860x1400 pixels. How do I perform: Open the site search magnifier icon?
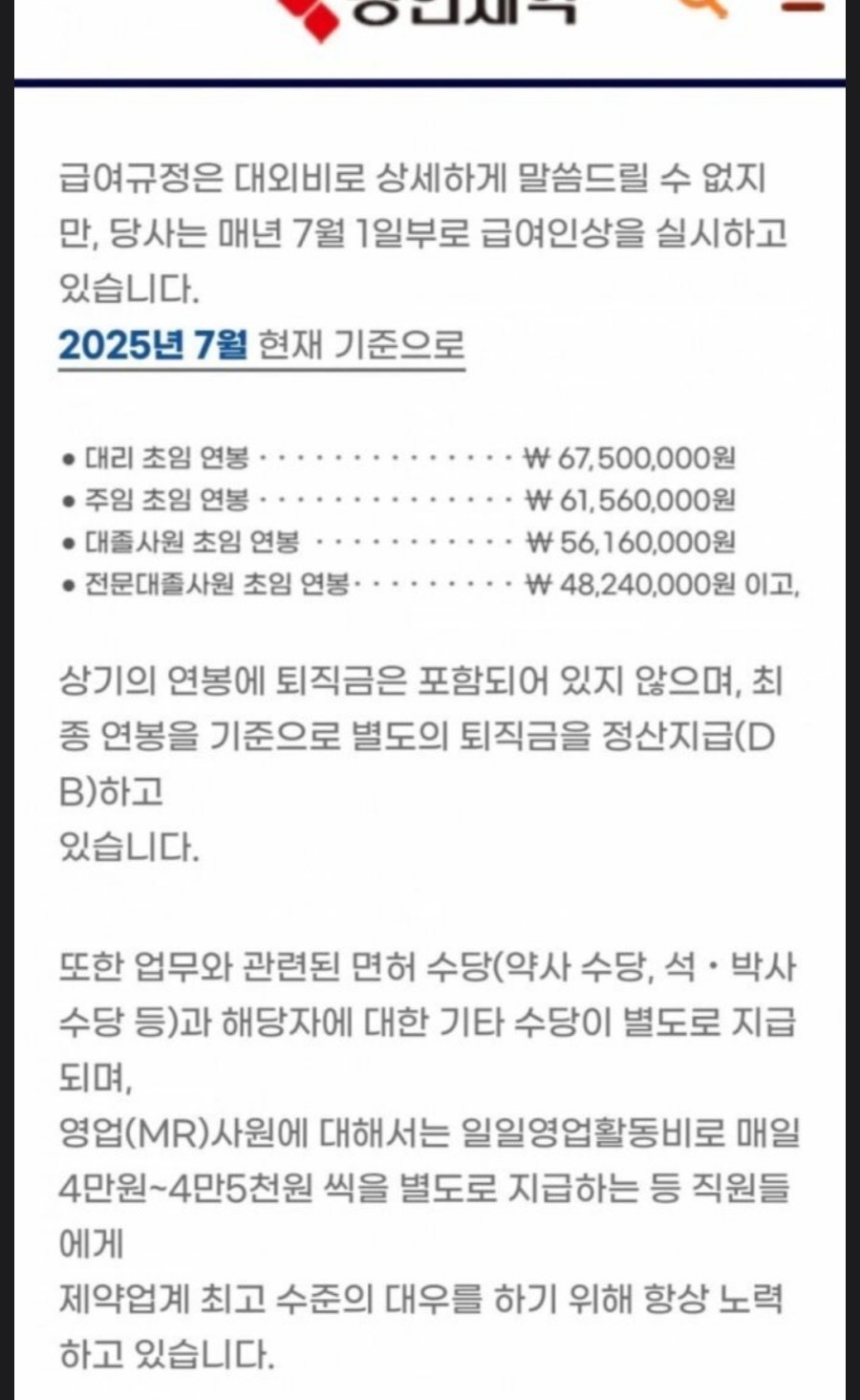pos(704,7)
